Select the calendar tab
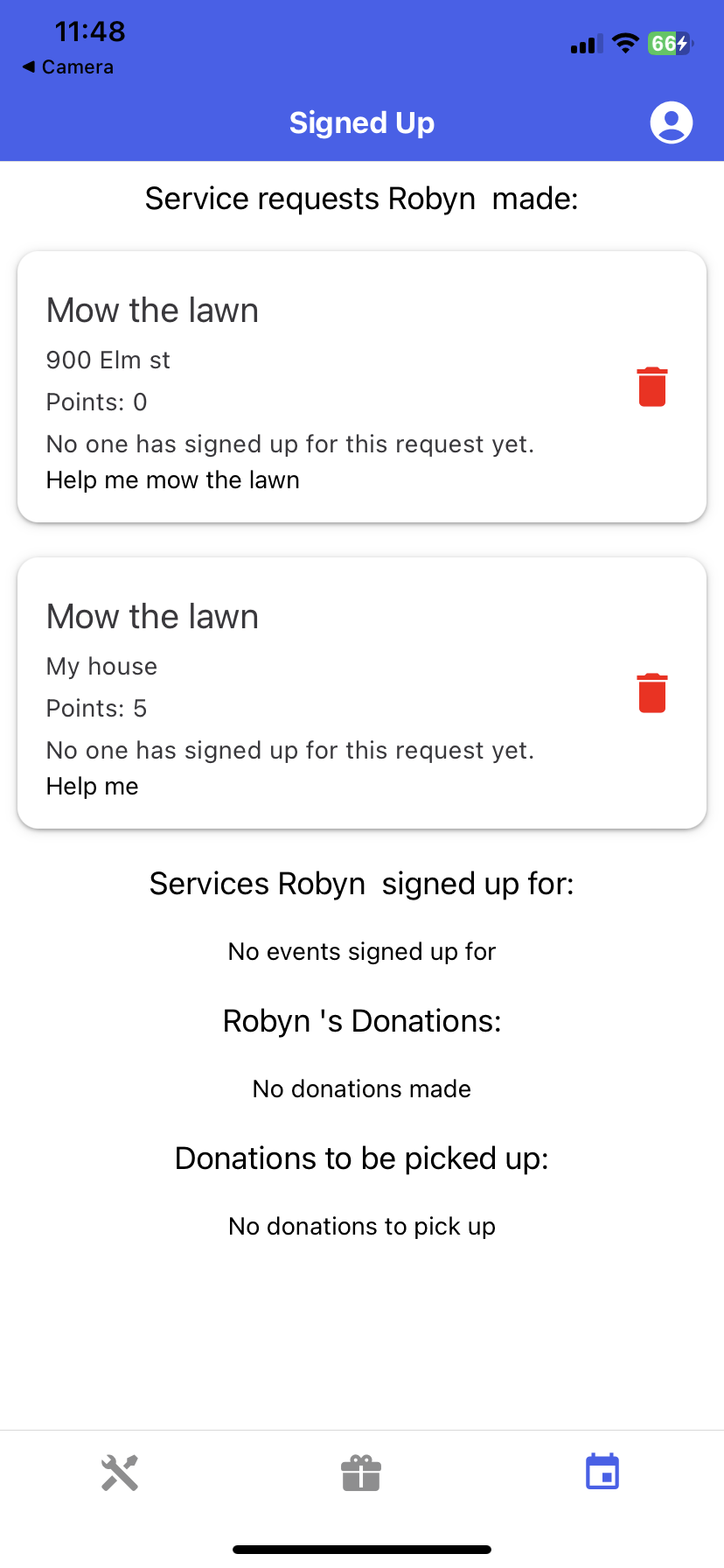The image size is (724, 1568). pos(602,1473)
